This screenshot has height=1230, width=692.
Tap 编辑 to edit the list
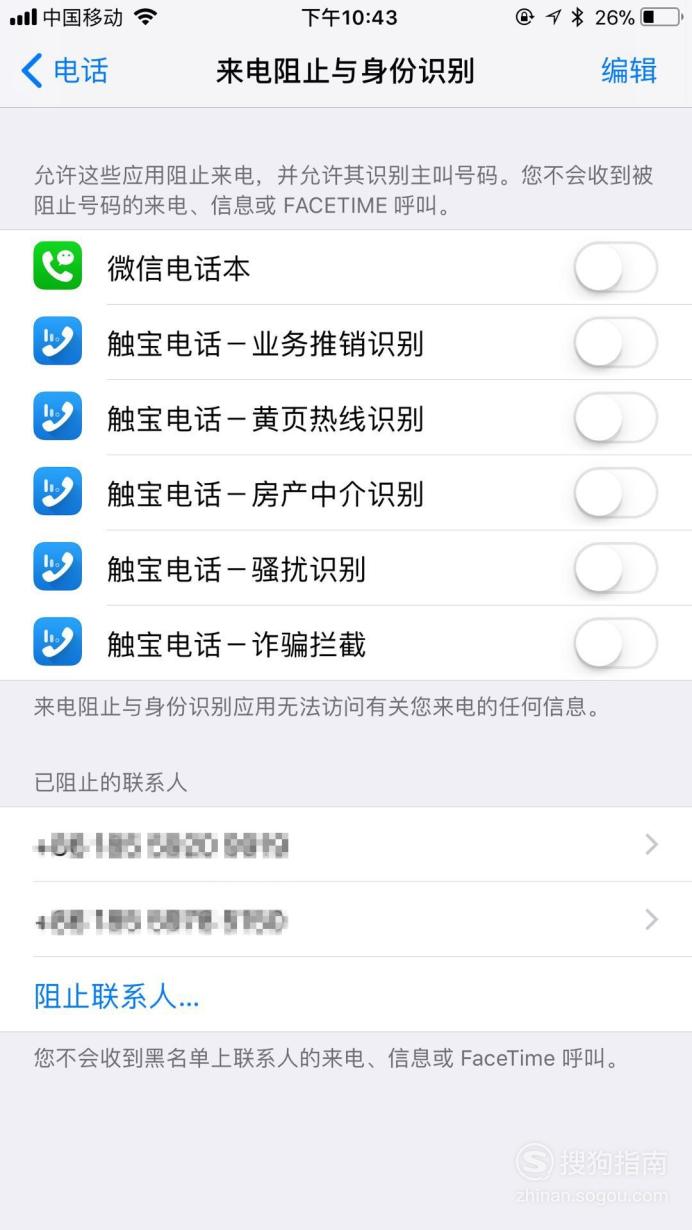(629, 71)
